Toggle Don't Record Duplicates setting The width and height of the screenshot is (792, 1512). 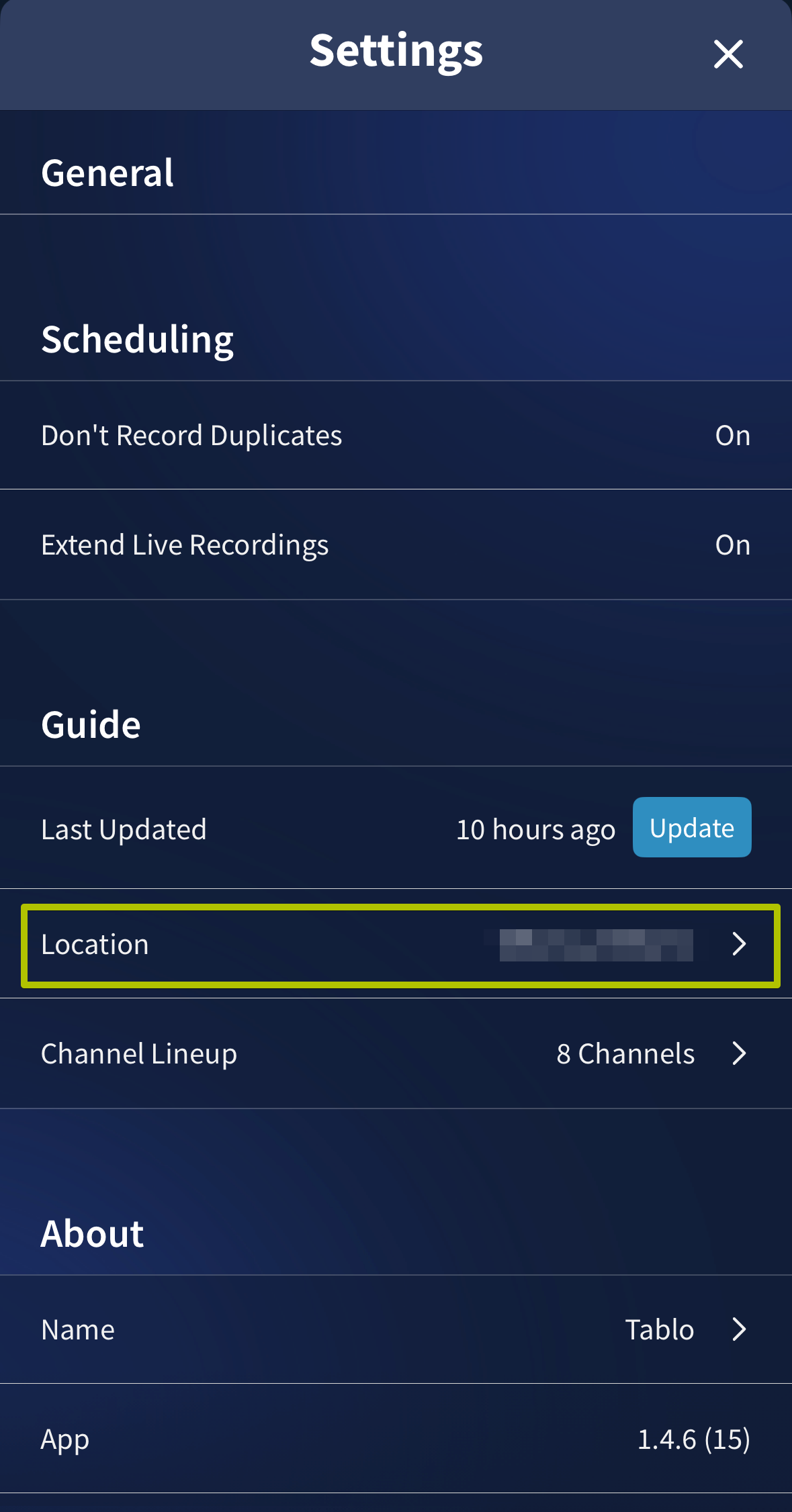[396, 436]
